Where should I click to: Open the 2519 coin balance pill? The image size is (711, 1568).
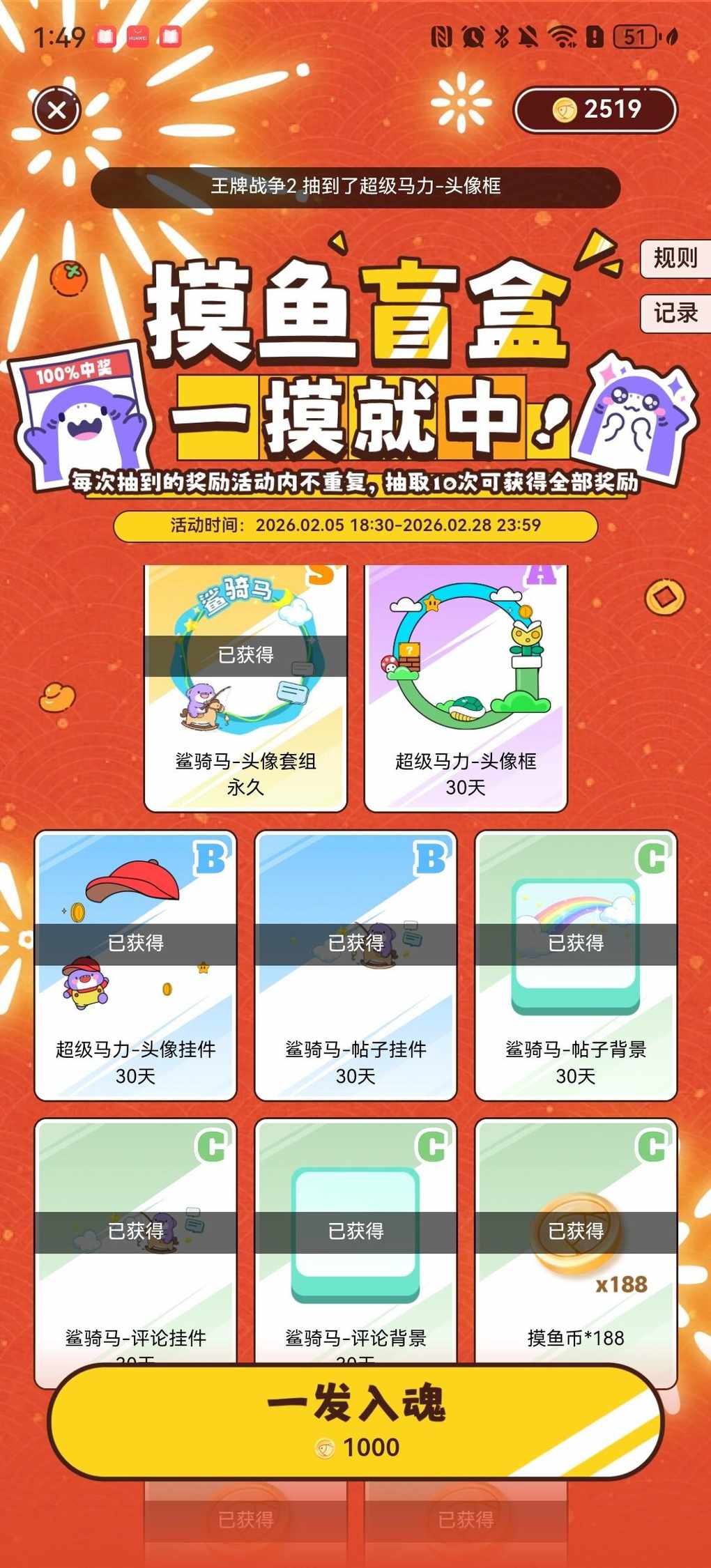click(x=595, y=109)
